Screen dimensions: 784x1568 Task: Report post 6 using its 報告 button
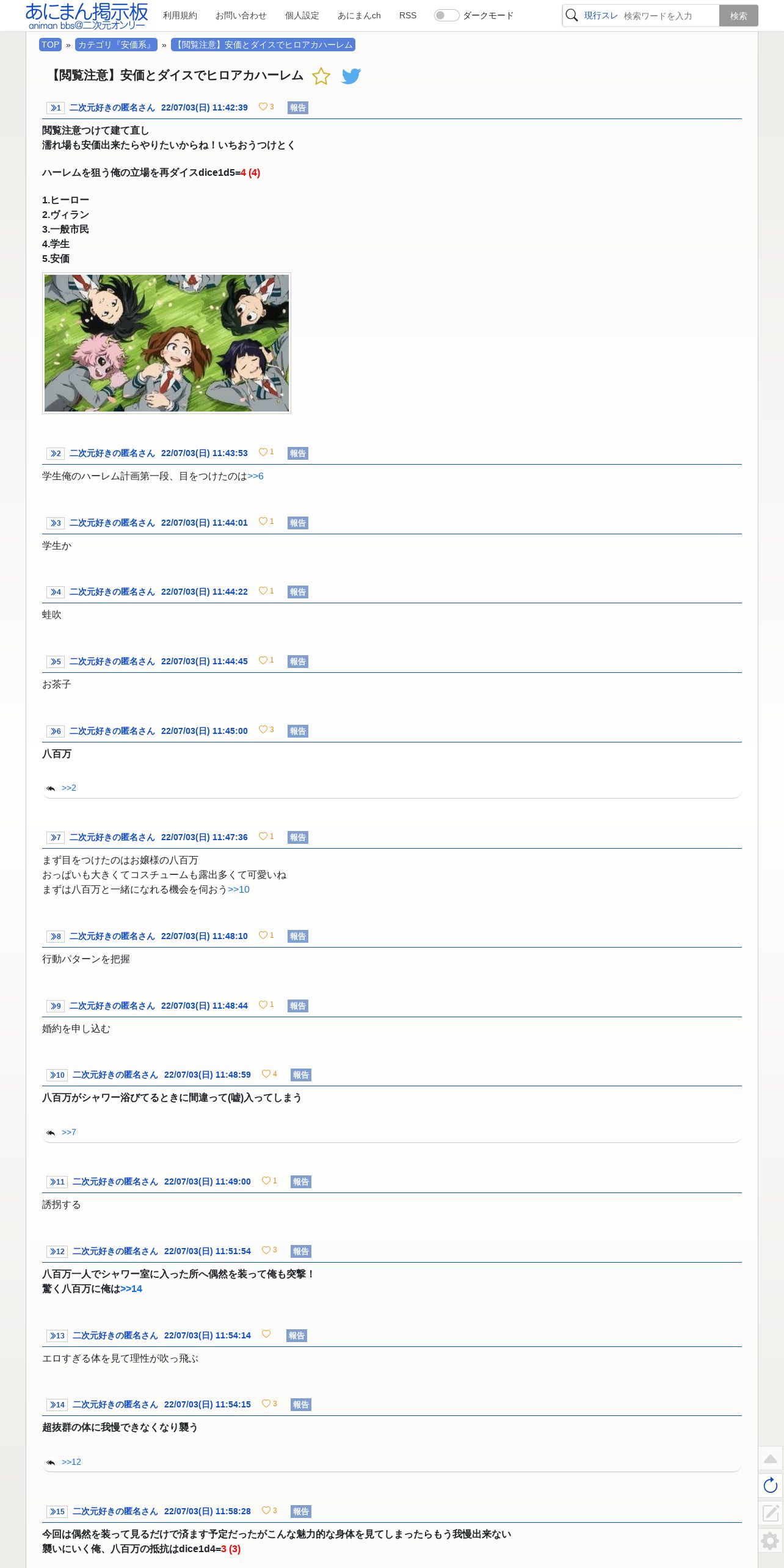(x=298, y=731)
